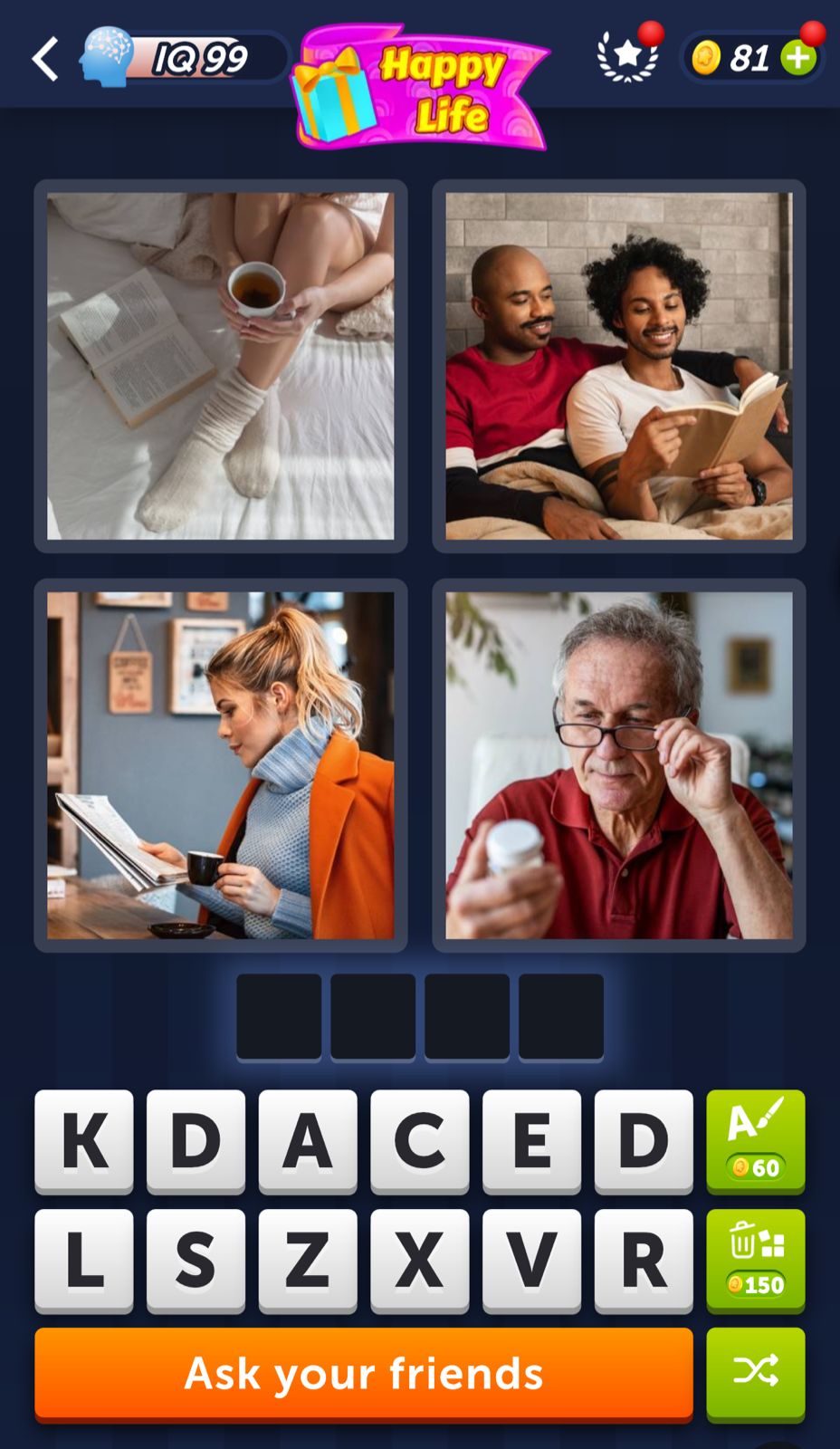Screen dimensions: 840x1449
Task: Tap the letter R tile
Action: [x=643, y=1260]
